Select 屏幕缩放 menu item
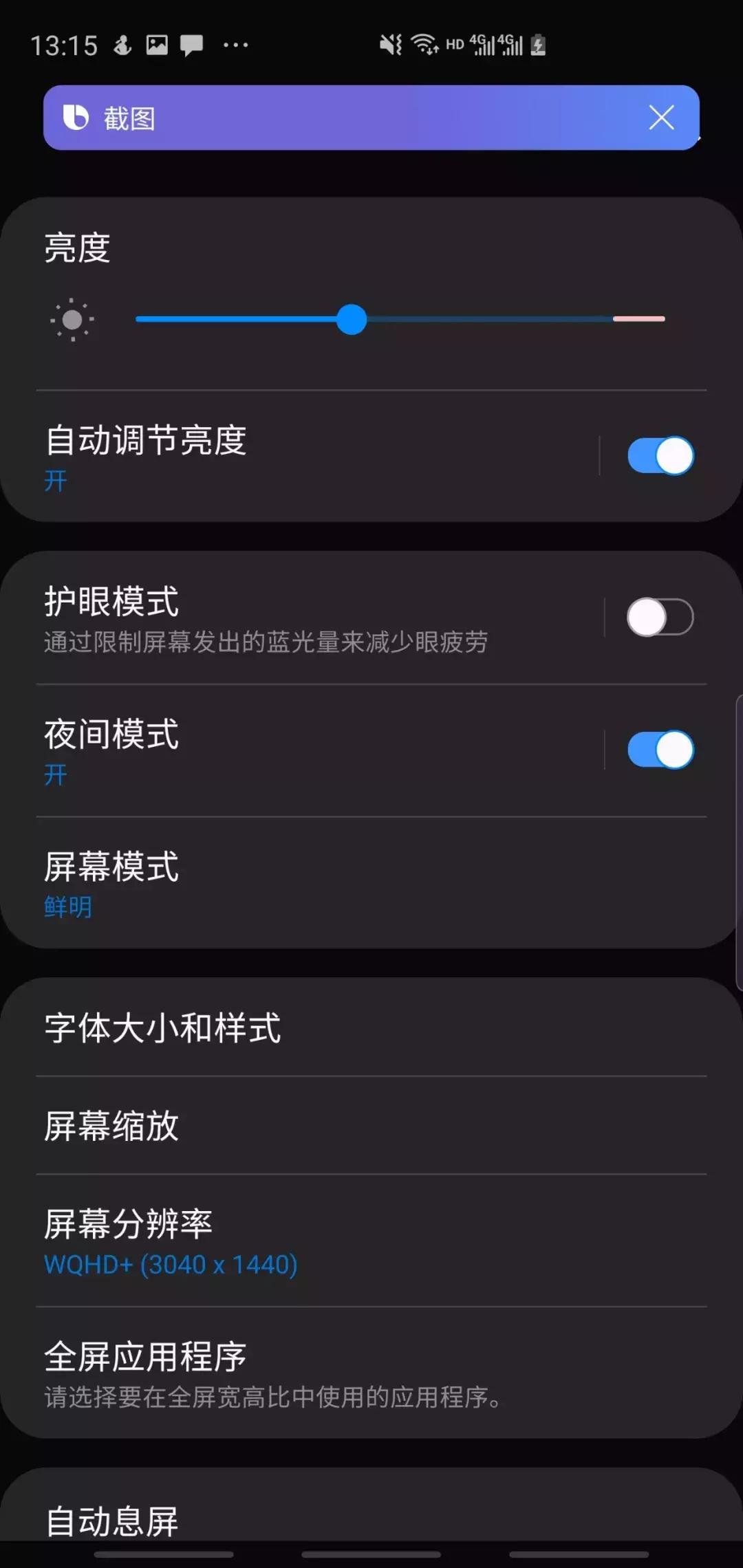The width and height of the screenshot is (743, 1568). click(371, 1126)
